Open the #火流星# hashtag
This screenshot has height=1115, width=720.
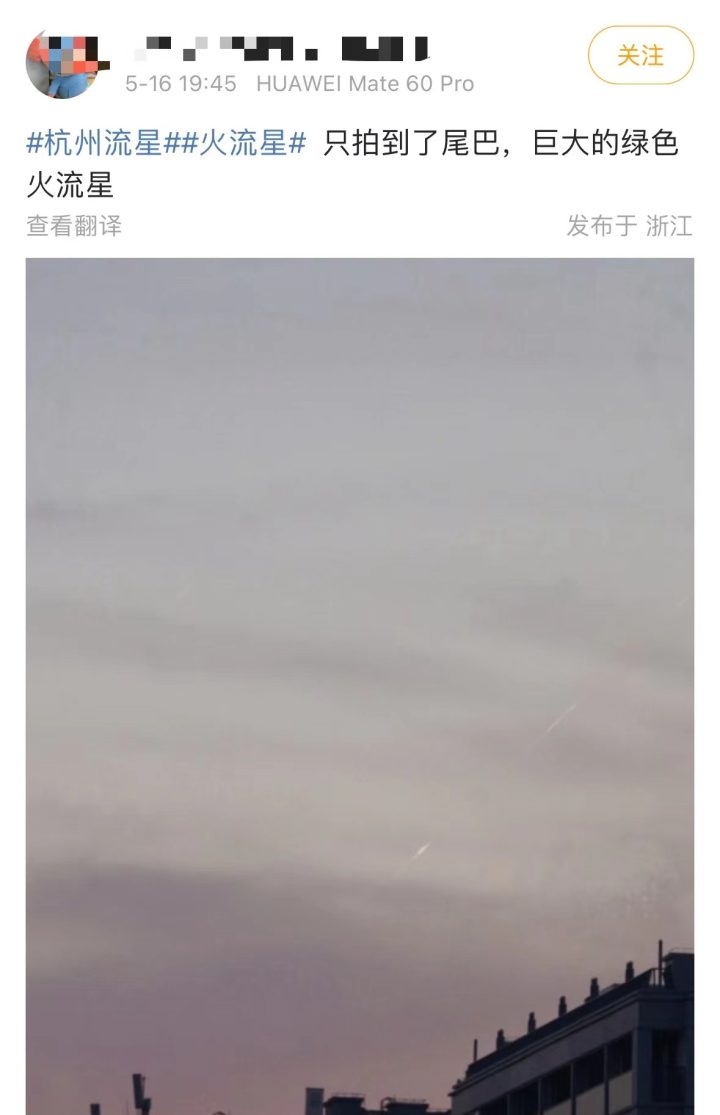[243, 143]
